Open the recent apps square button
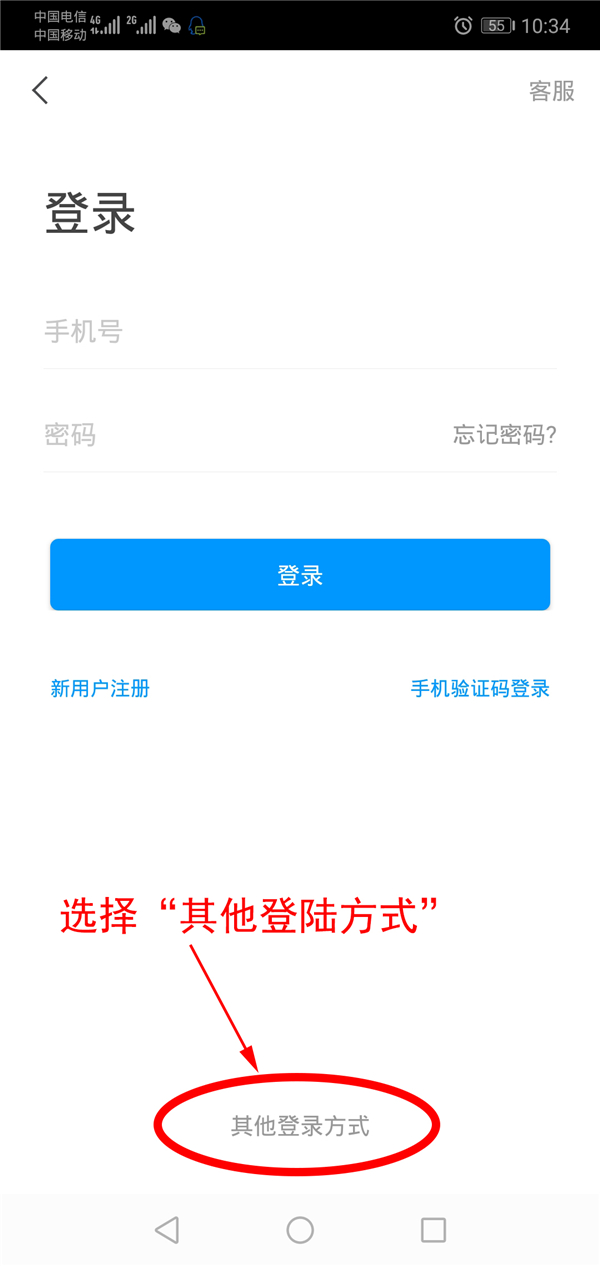 (433, 1230)
